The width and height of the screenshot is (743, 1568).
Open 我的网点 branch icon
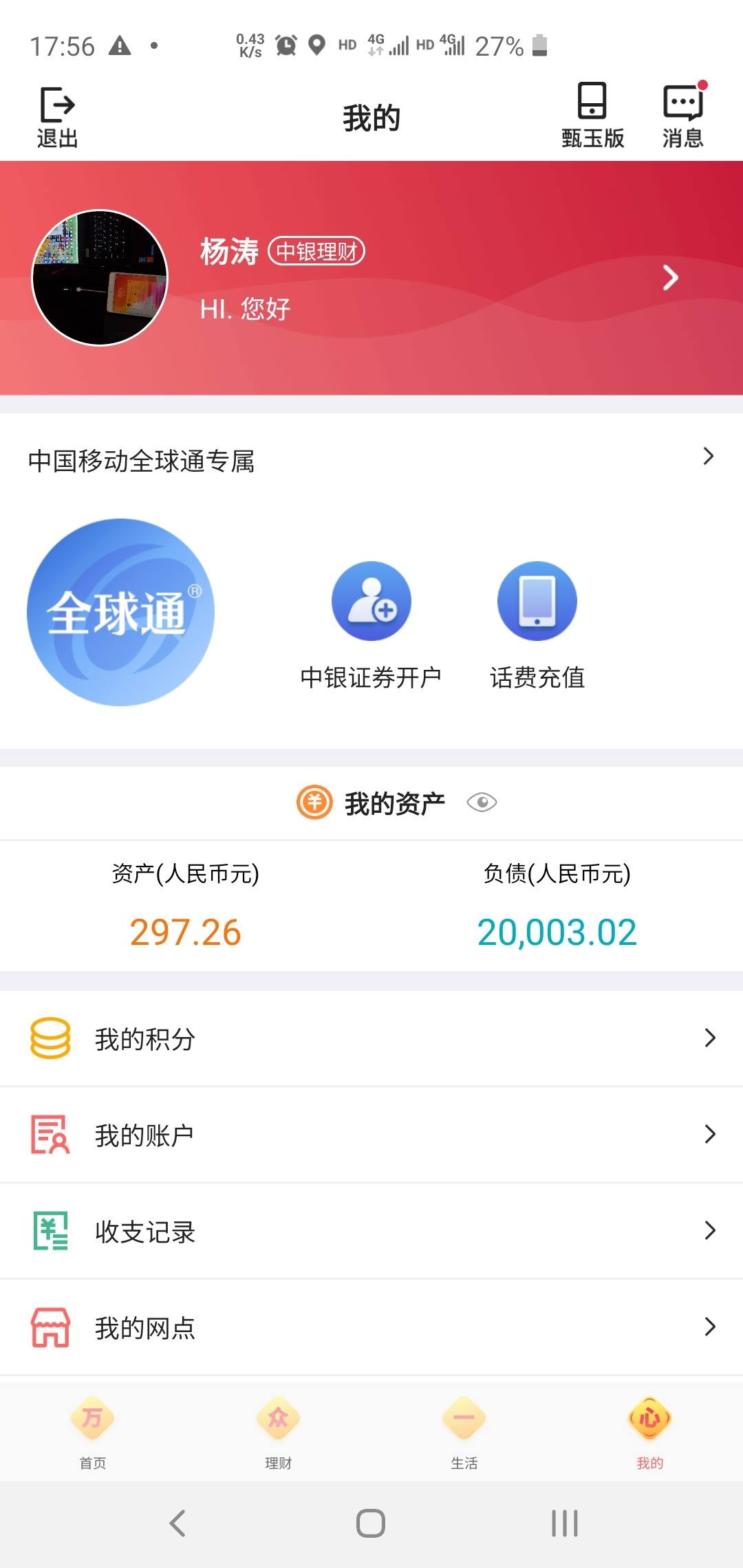coord(50,1327)
